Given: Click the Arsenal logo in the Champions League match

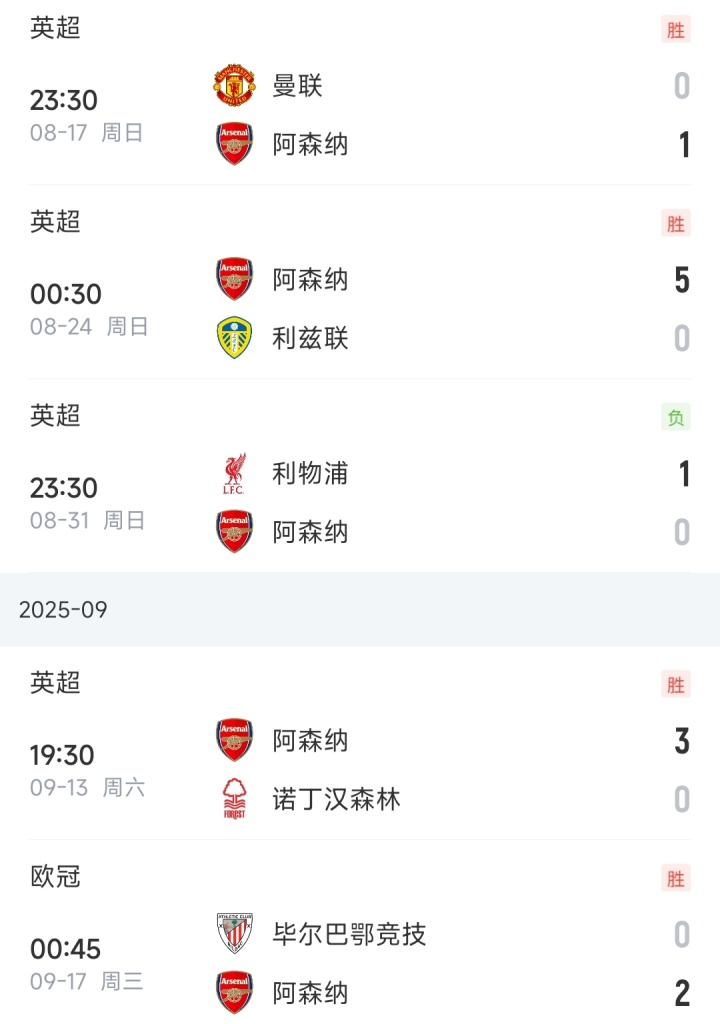Looking at the screenshot, I should pos(234,993).
